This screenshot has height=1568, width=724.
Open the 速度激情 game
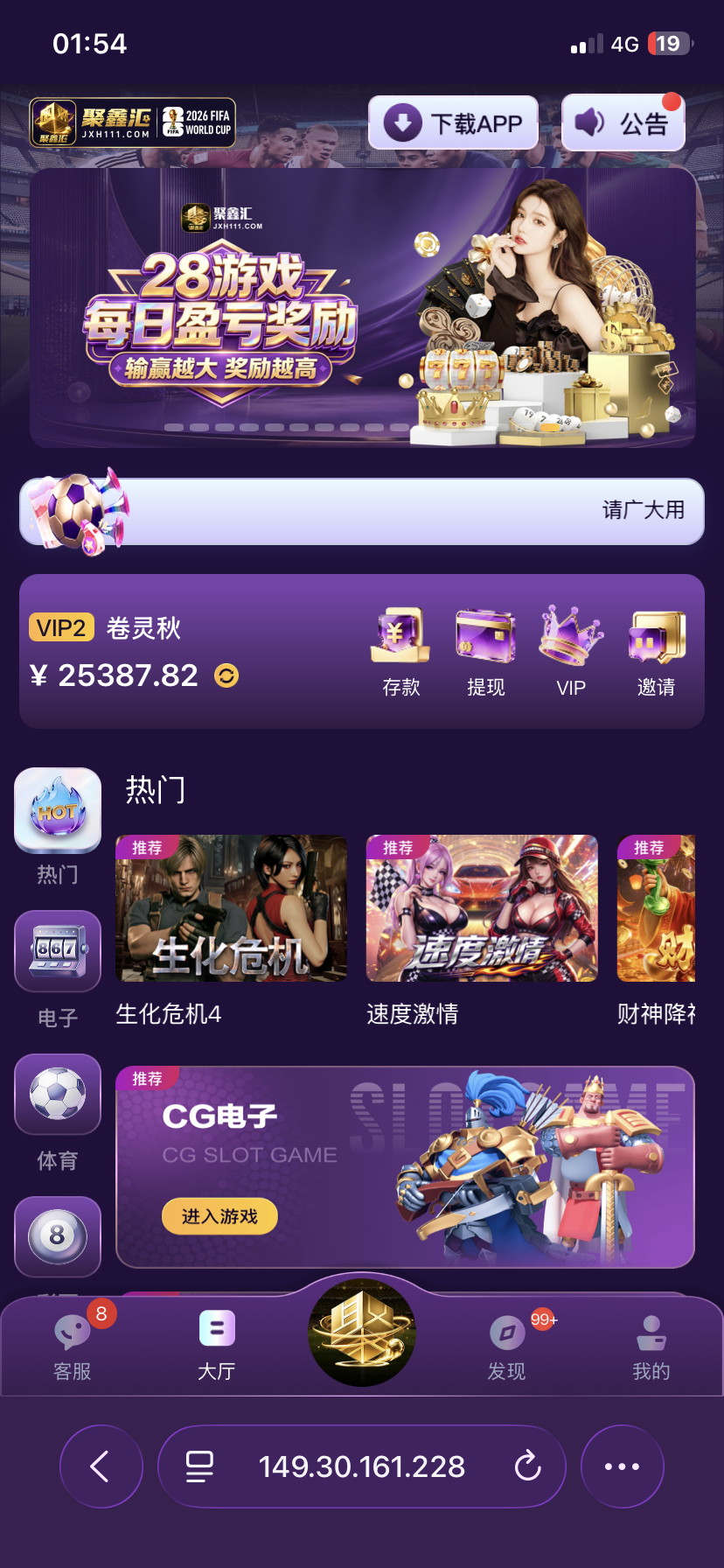[x=482, y=931]
